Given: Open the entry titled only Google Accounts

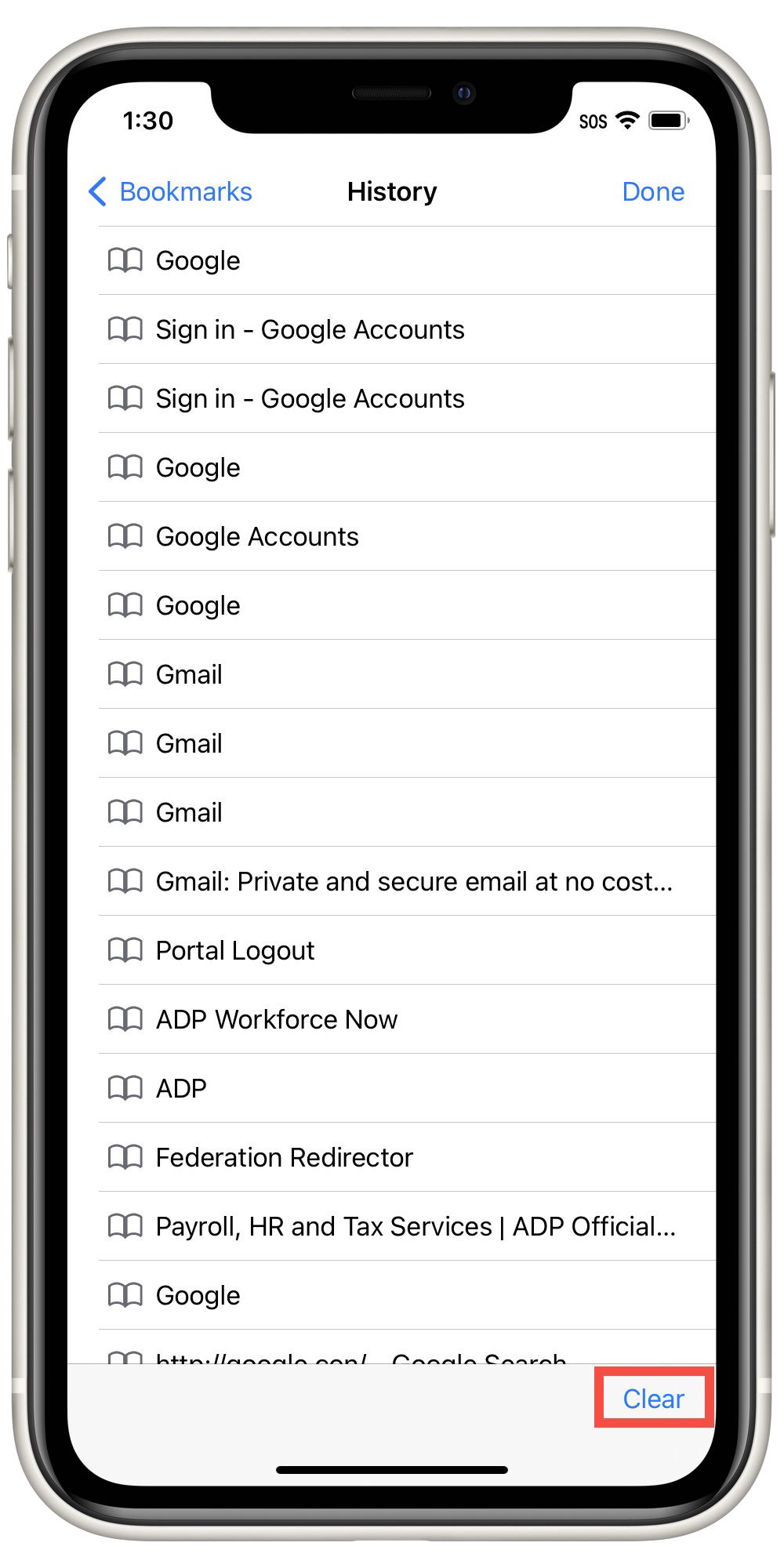Looking at the screenshot, I should pos(407,536).
